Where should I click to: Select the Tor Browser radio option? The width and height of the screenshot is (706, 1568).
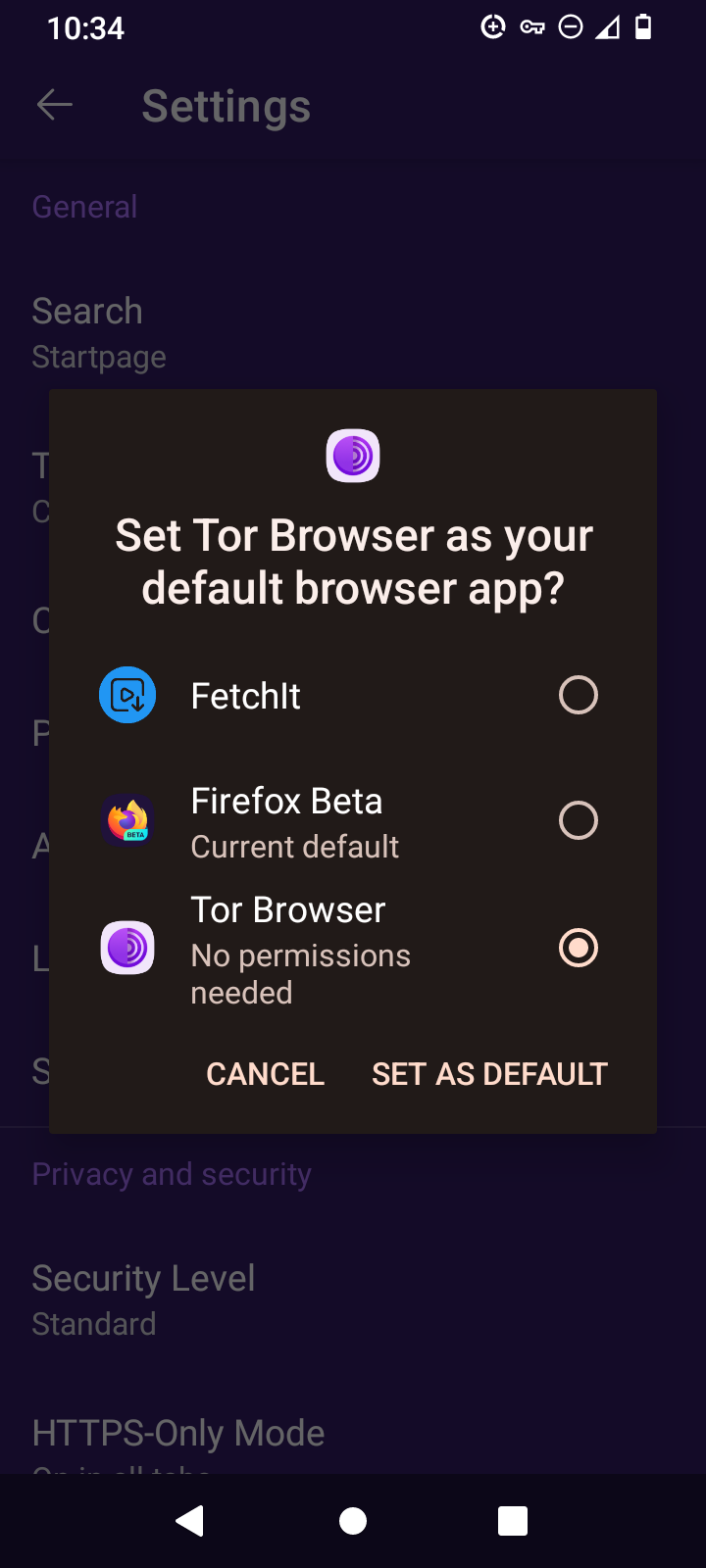point(578,948)
